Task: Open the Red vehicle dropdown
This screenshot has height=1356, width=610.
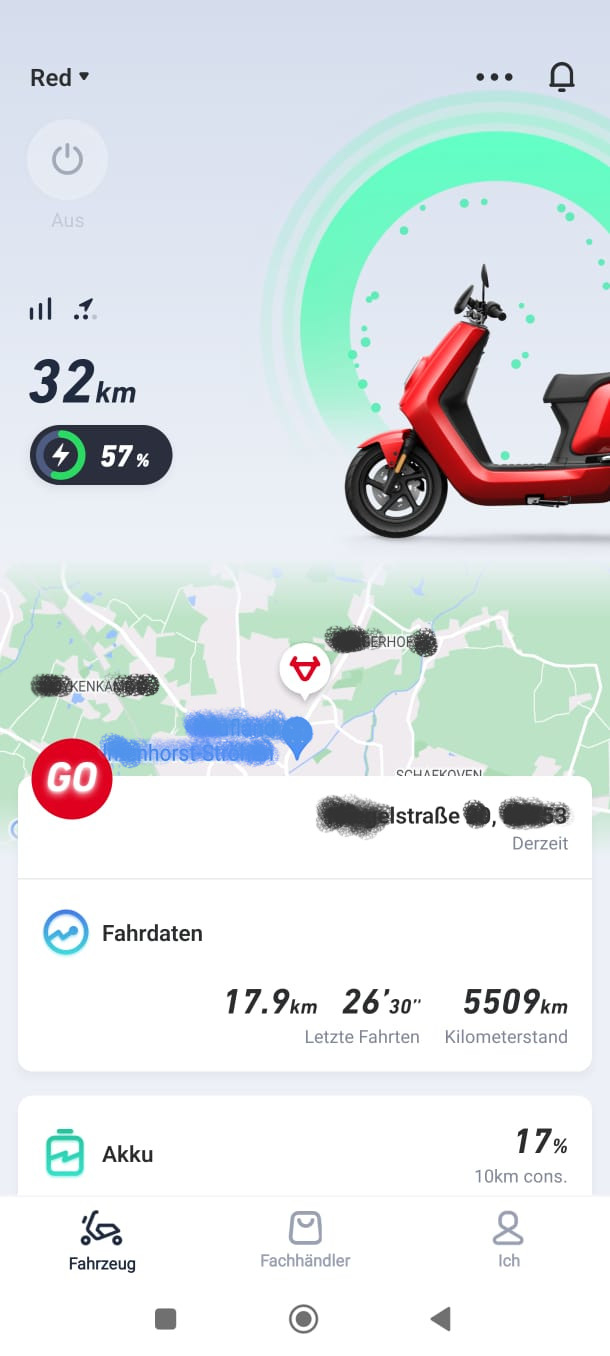Action: click(60, 77)
